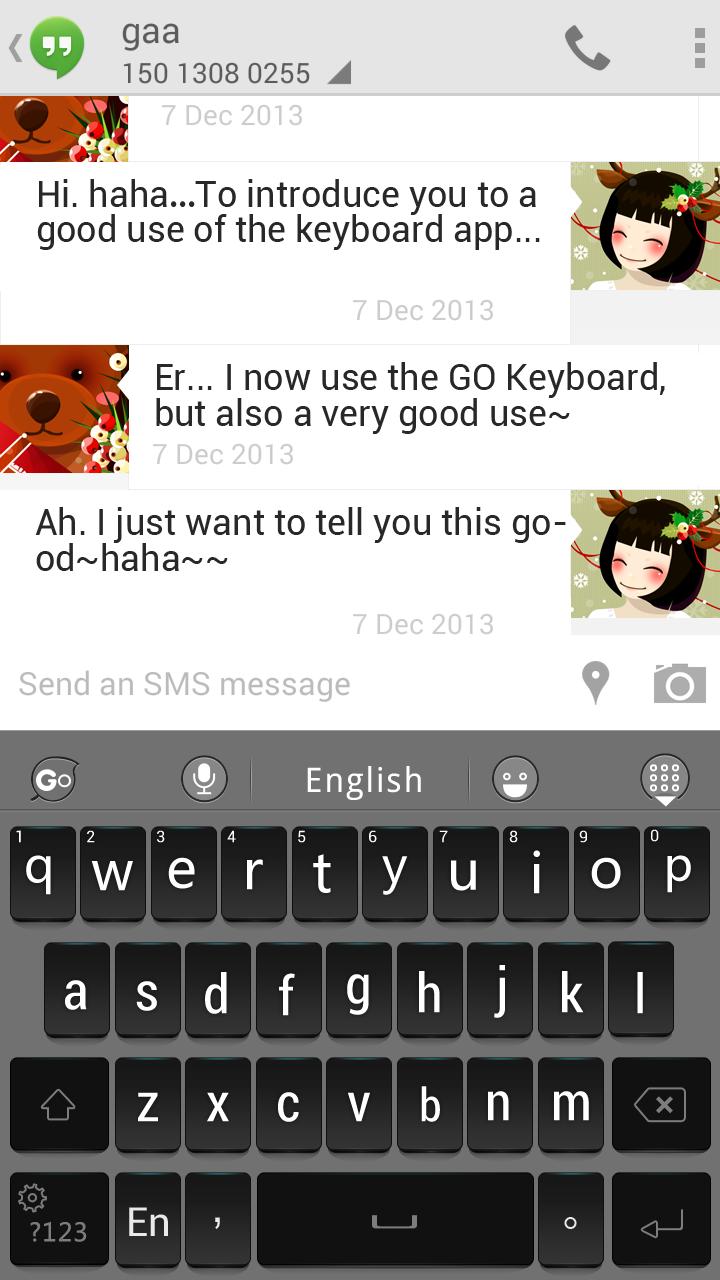
Task: Open the GO keyboard menu
Action: (x=54, y=780)
